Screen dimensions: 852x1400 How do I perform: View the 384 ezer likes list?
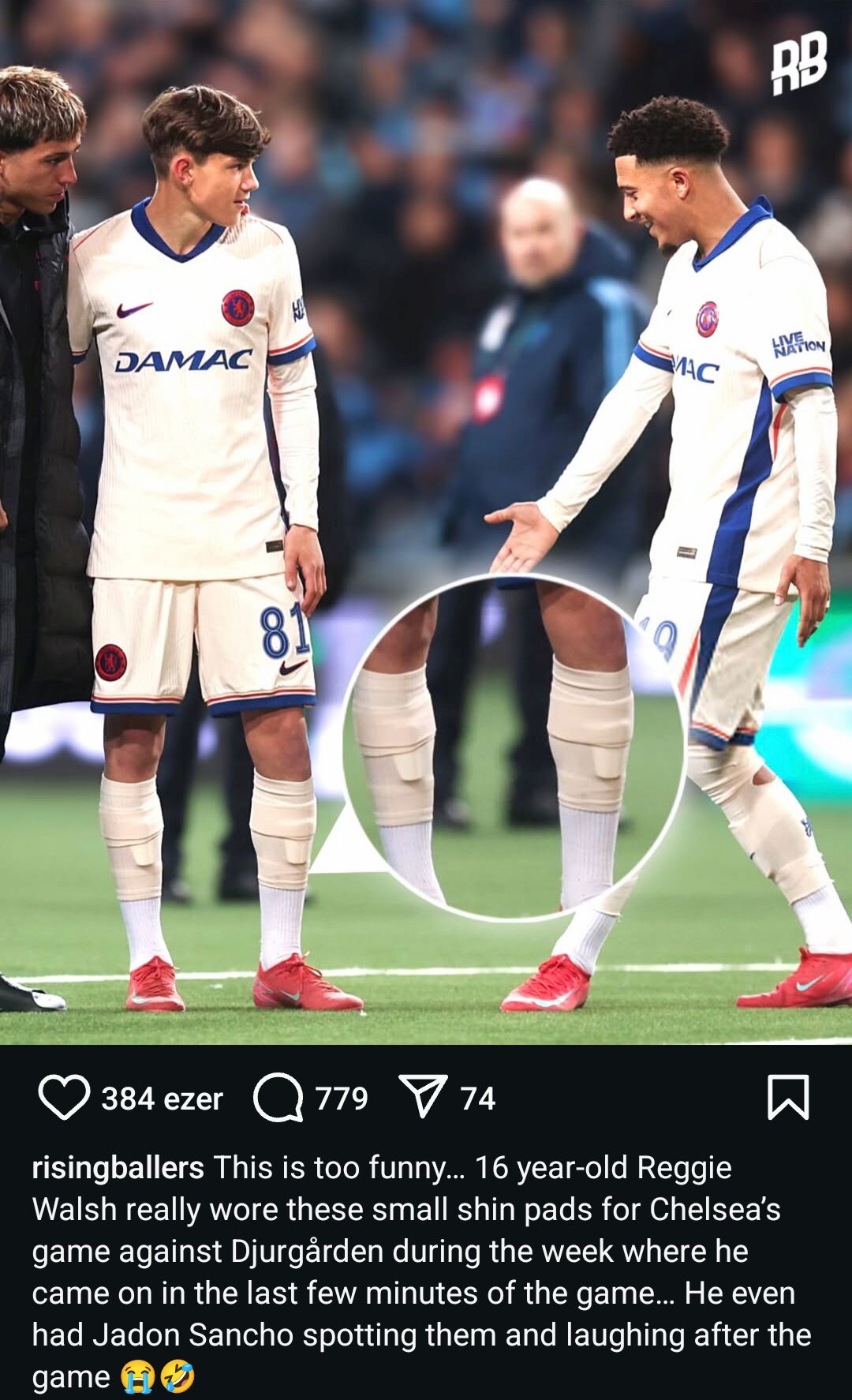[x=162, y=1099]
